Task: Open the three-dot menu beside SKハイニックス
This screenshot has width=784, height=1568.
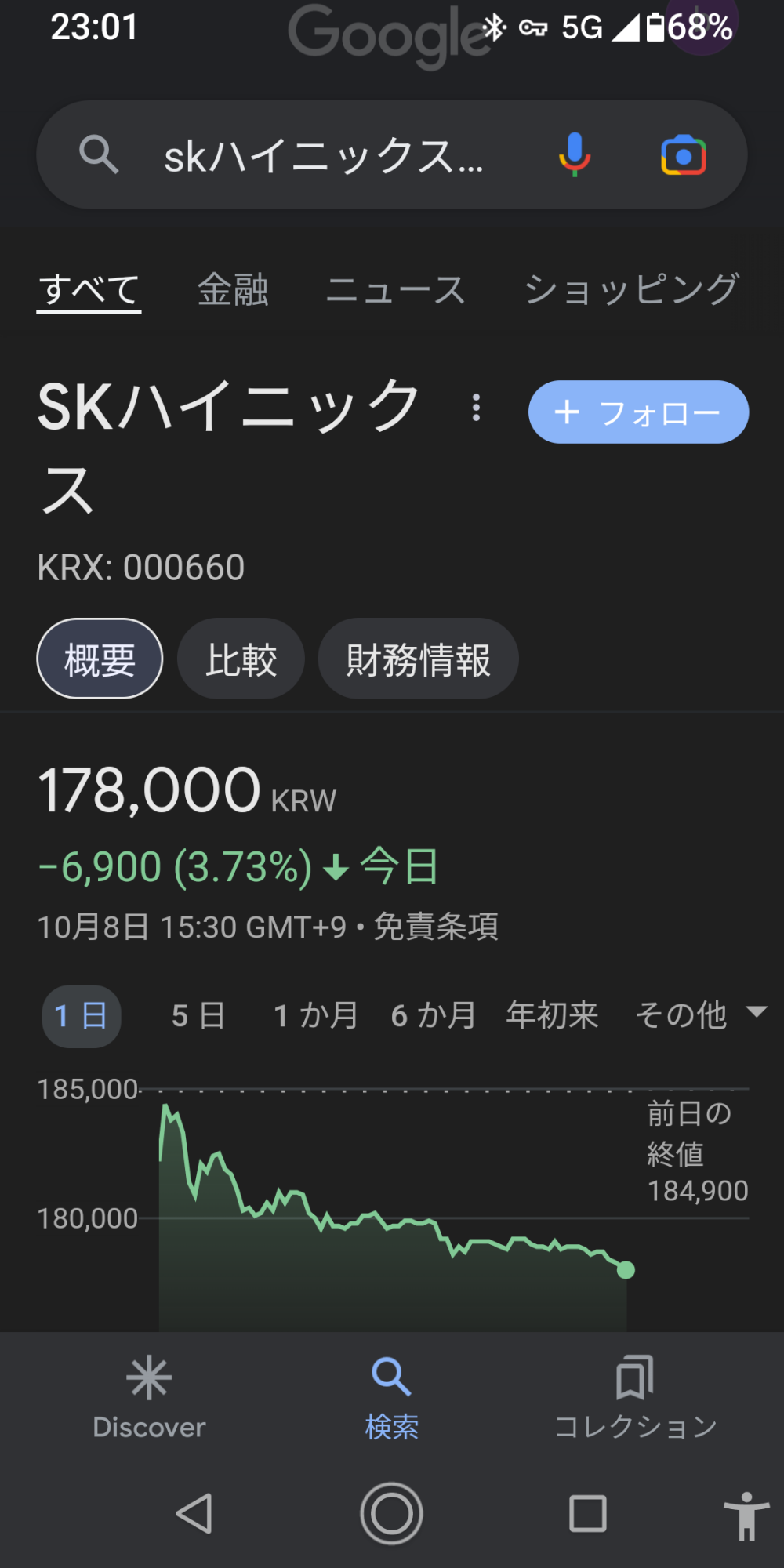Action: tap(476, 408)
